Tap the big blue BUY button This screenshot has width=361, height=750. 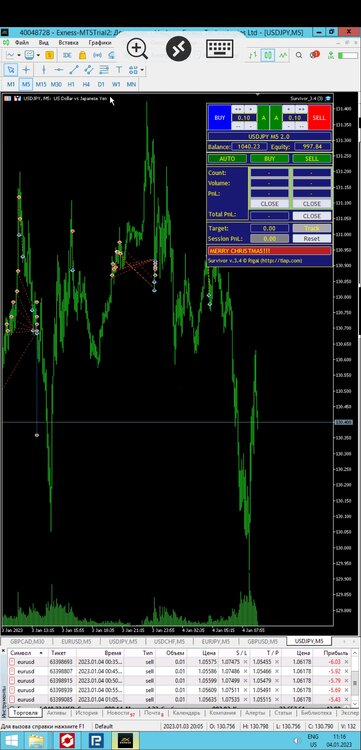tap(219, 118)
